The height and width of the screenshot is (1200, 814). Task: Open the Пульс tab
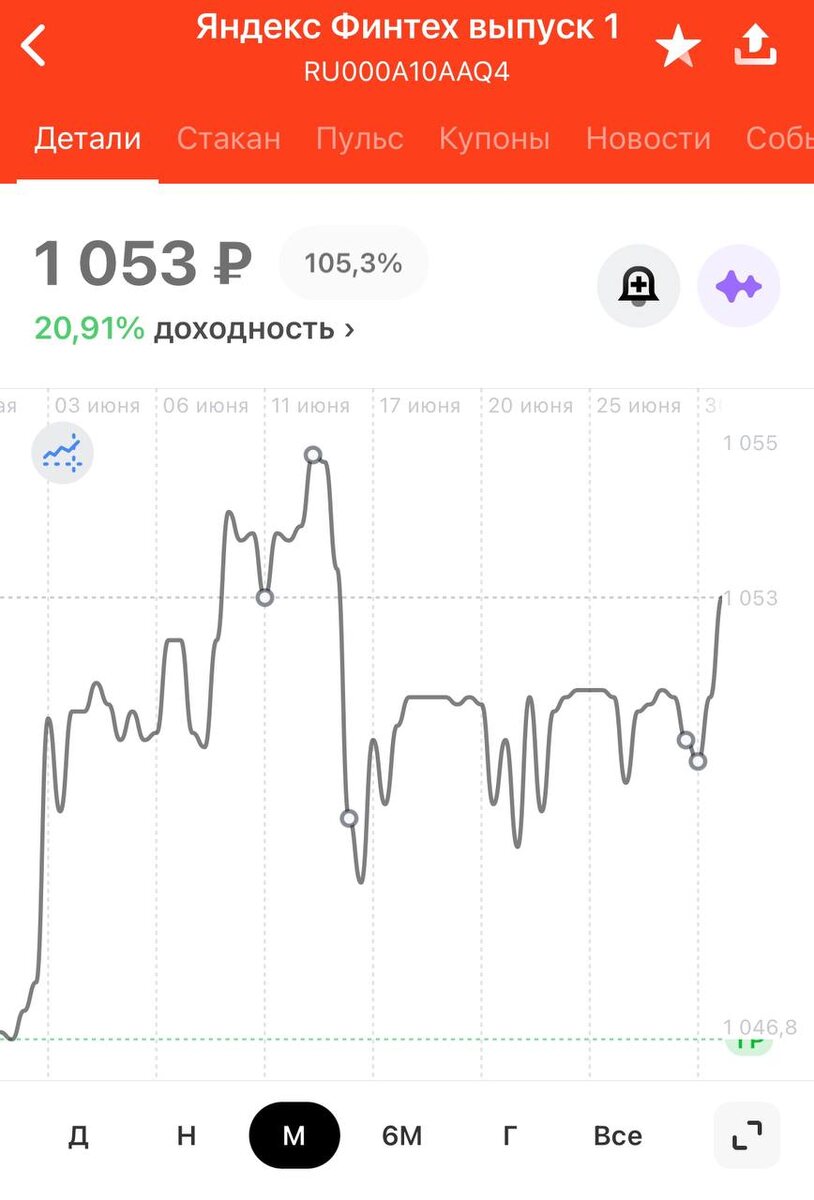point(359,138)
